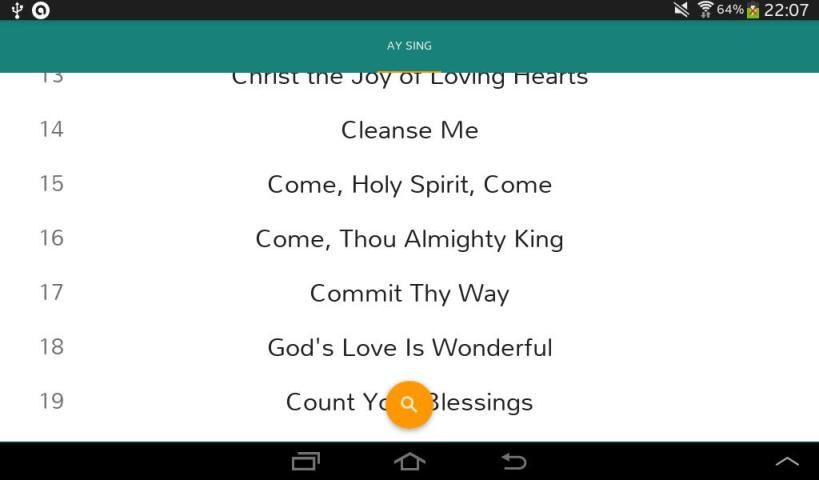Image resolution: width=819 pixels, height=480 pixels.
Task: Switch to the AY SING tab
Action: (409, 46)
